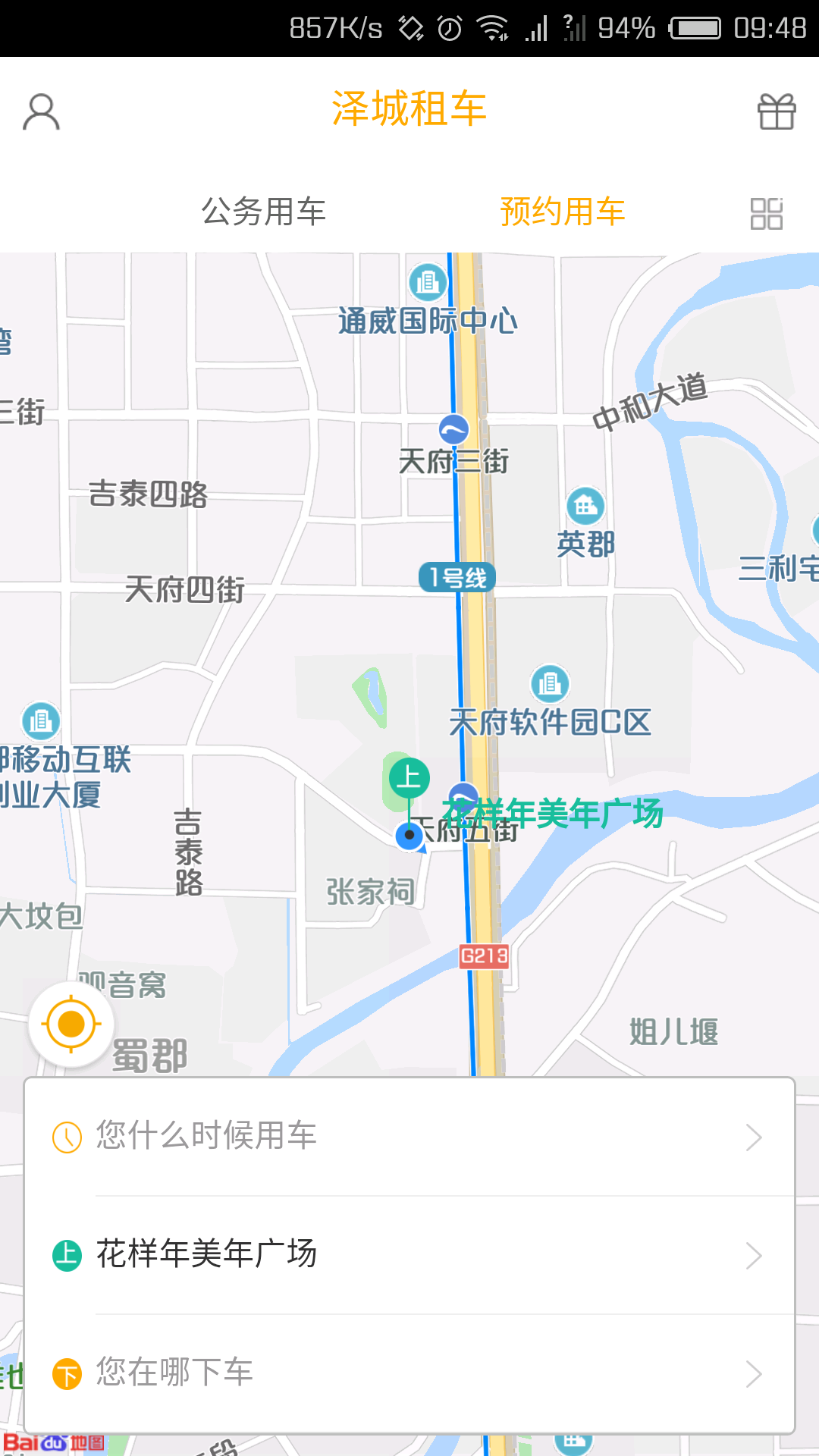Tap the 天府三街 metro station icon
The width and height of the screenshot is (819, 1456).
tap(453, 429)
